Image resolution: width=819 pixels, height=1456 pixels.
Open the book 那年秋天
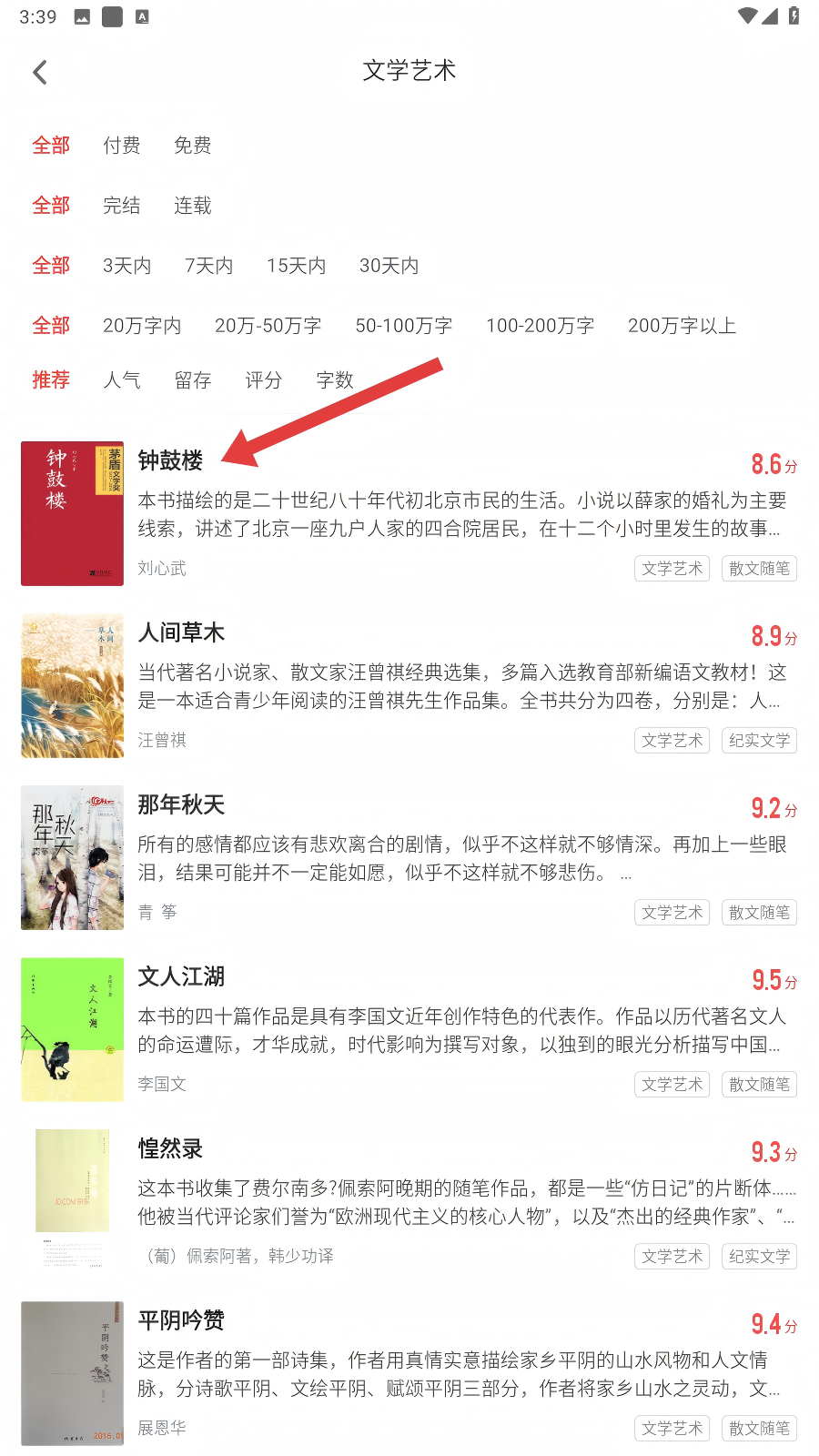pos(181,805)
